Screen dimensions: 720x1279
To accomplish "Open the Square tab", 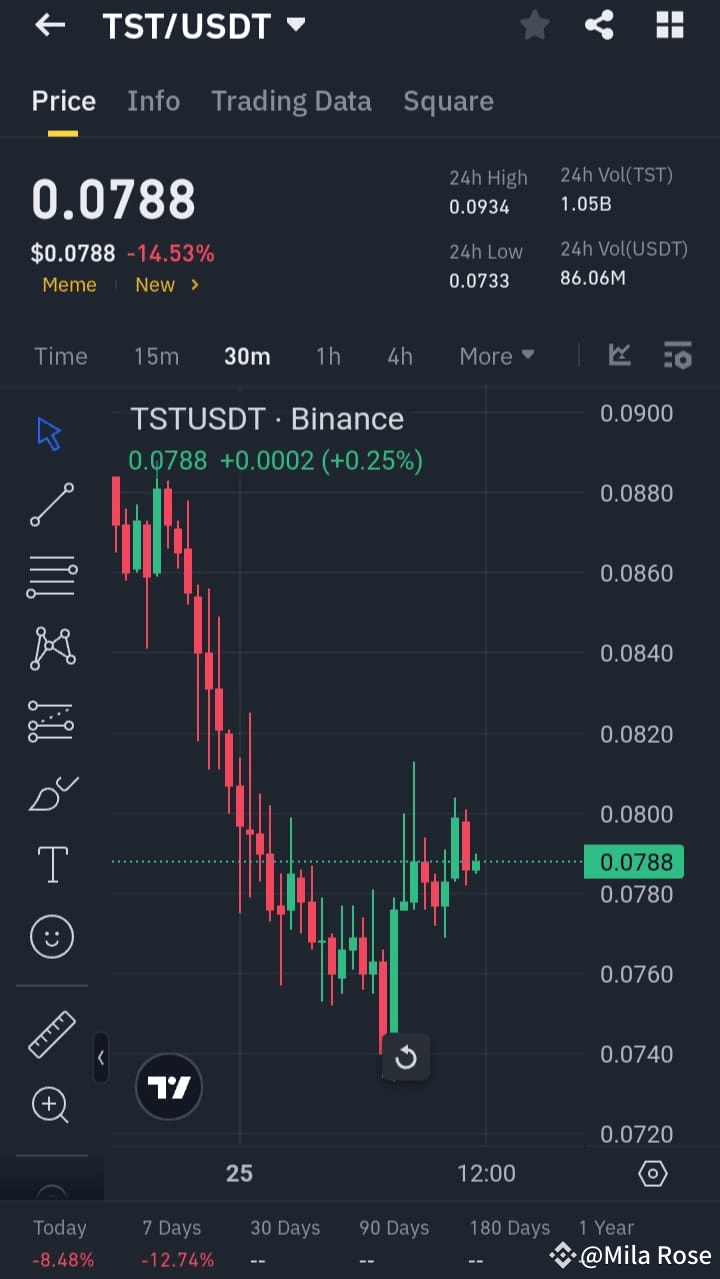I will (x=448, y=100).
